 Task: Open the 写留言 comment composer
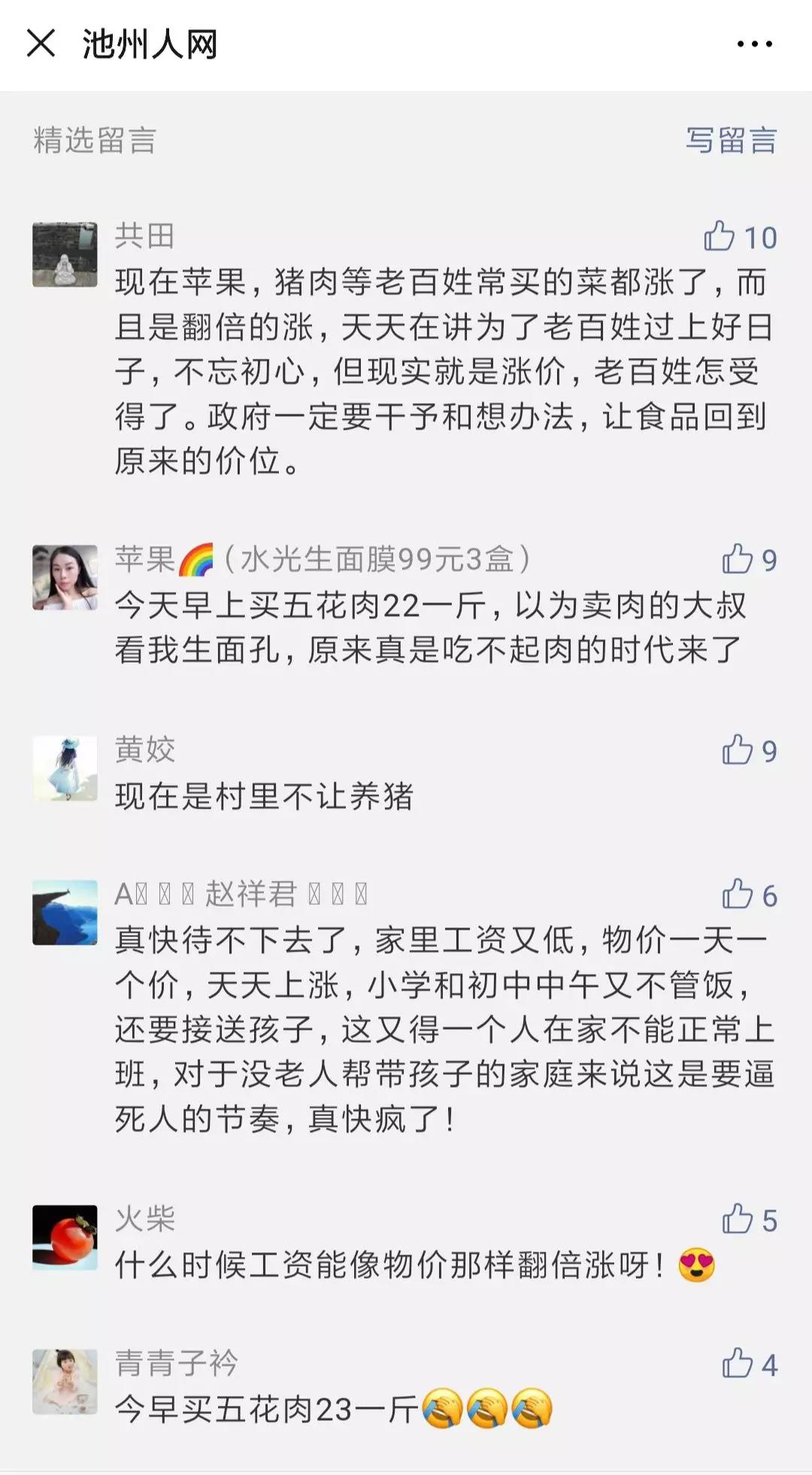tap(731, 141)
